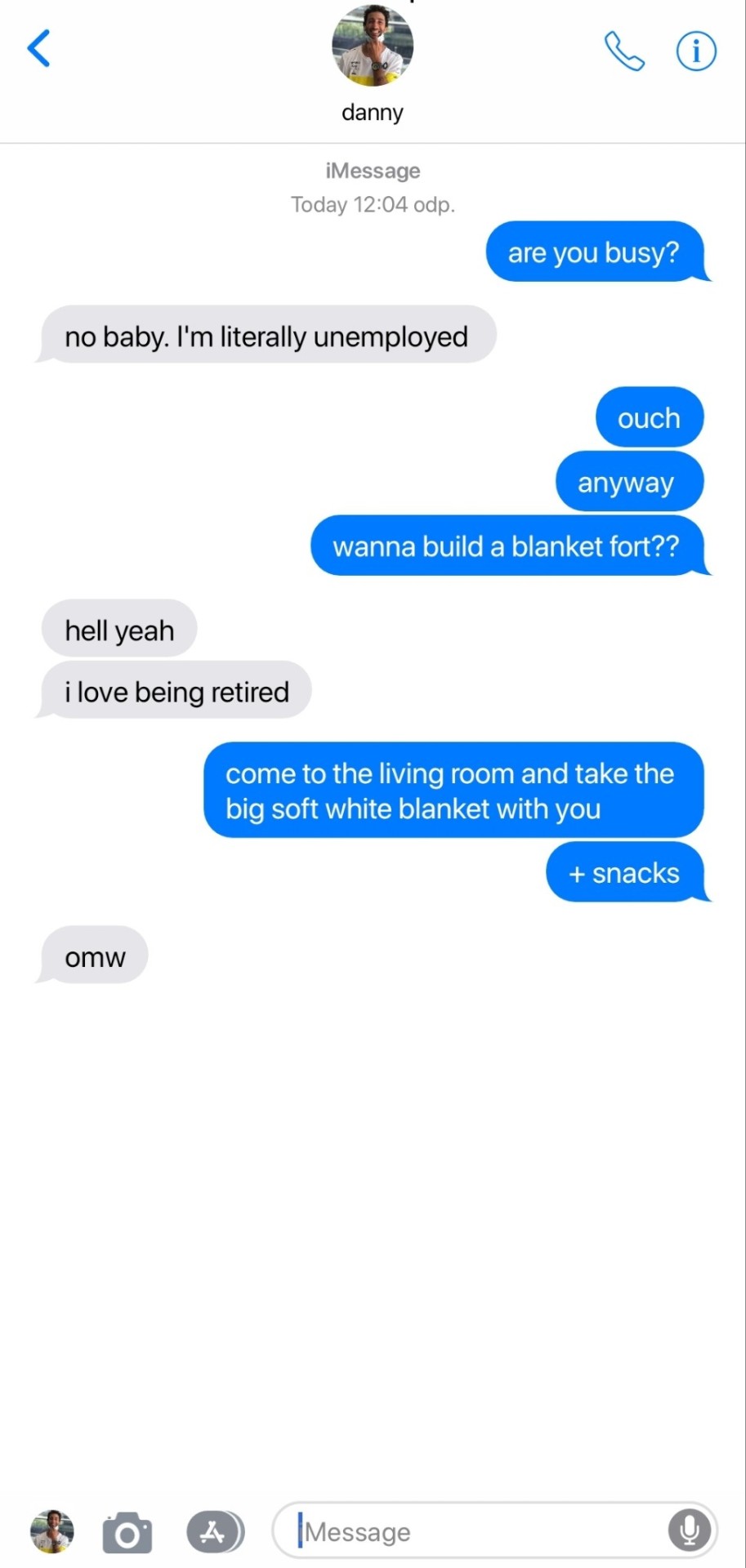Open the App Store apps drawer
This screenshot has width=746, height=1568.
tap(214, 1532)
